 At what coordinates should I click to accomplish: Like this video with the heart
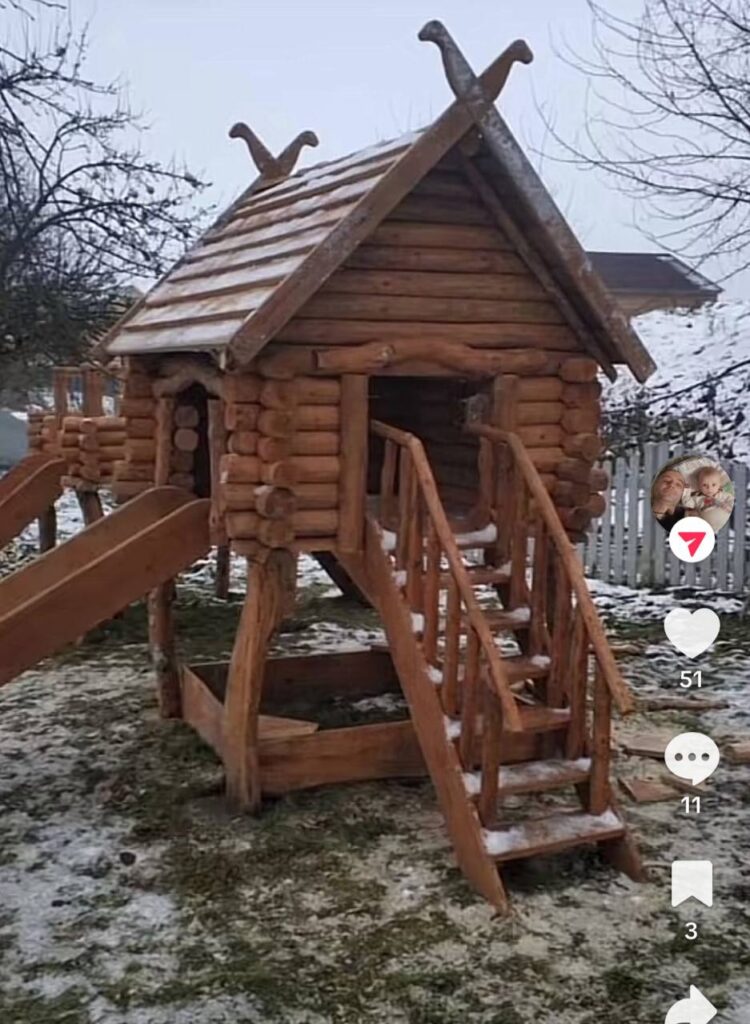(x=692, y=631)
